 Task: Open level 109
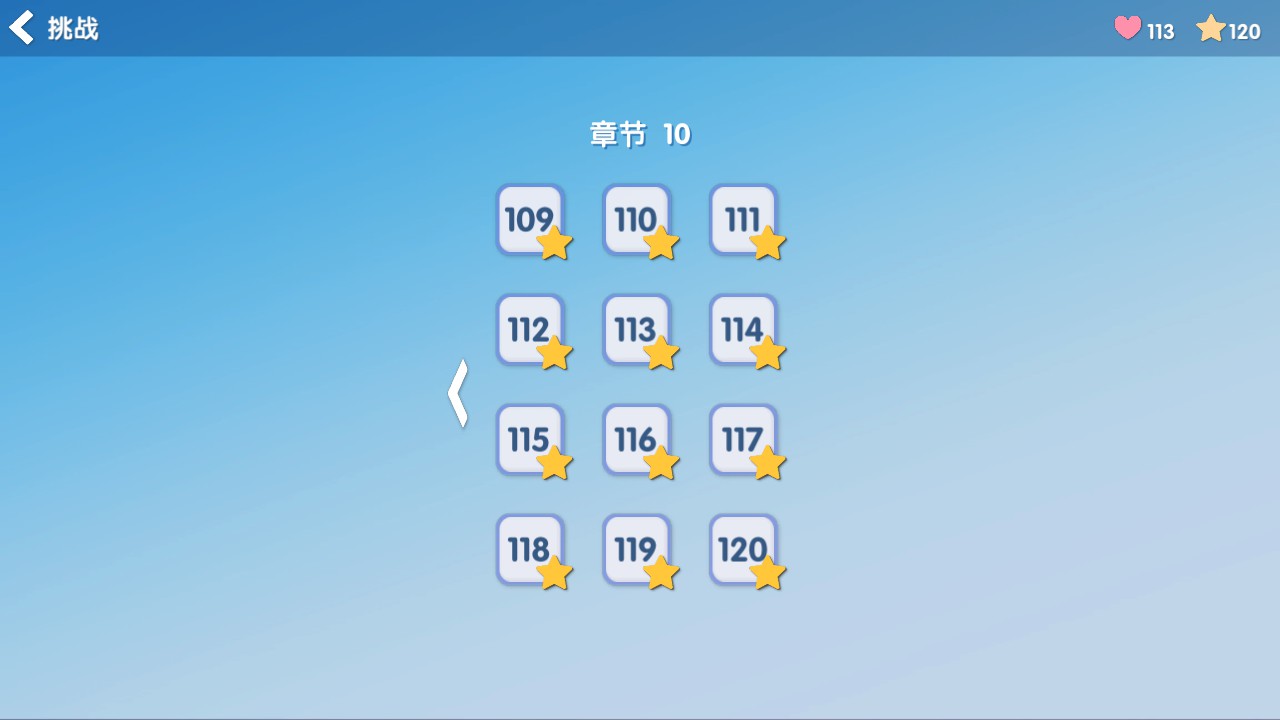click(531, 220)
